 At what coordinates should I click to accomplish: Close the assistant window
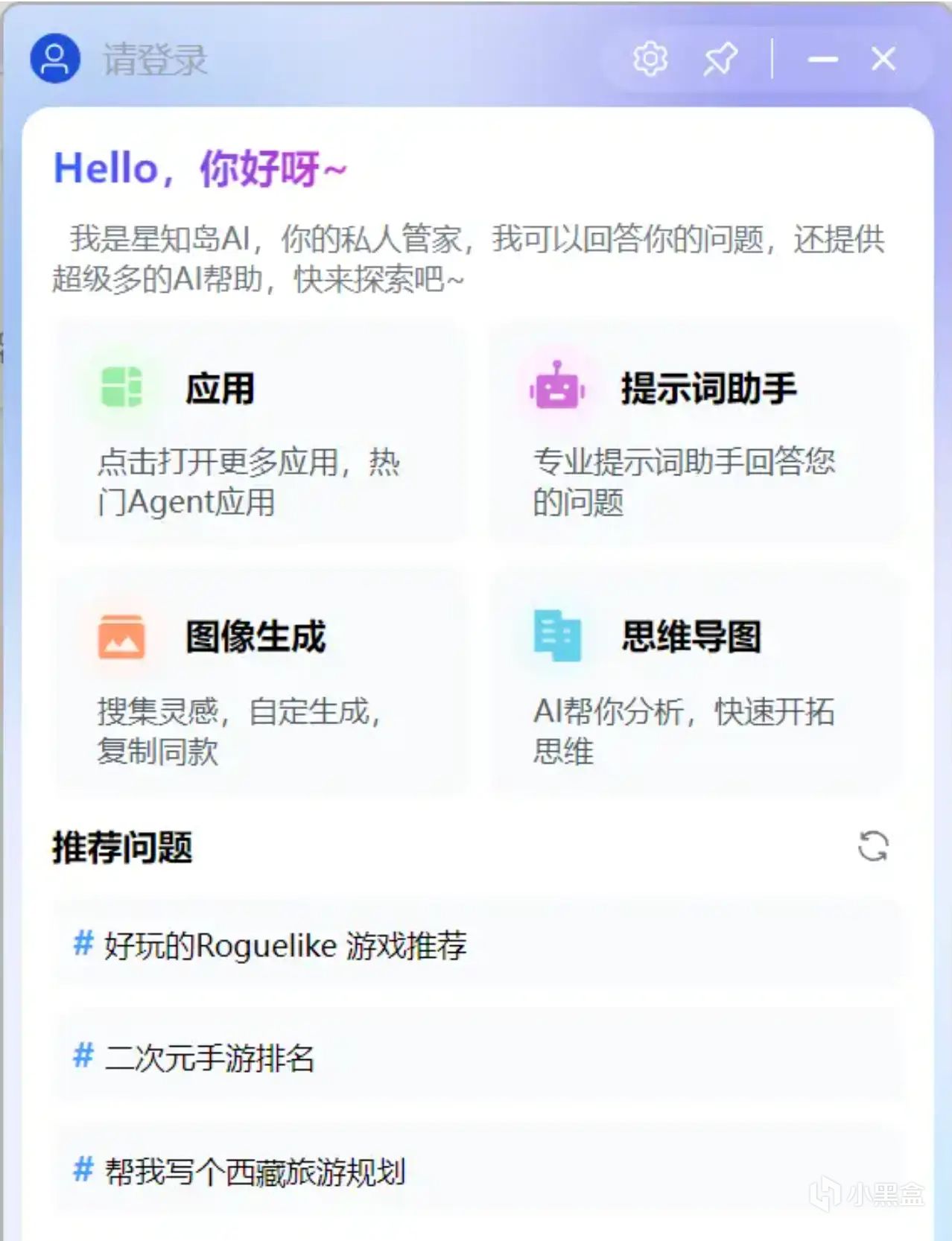pos(883,58)
